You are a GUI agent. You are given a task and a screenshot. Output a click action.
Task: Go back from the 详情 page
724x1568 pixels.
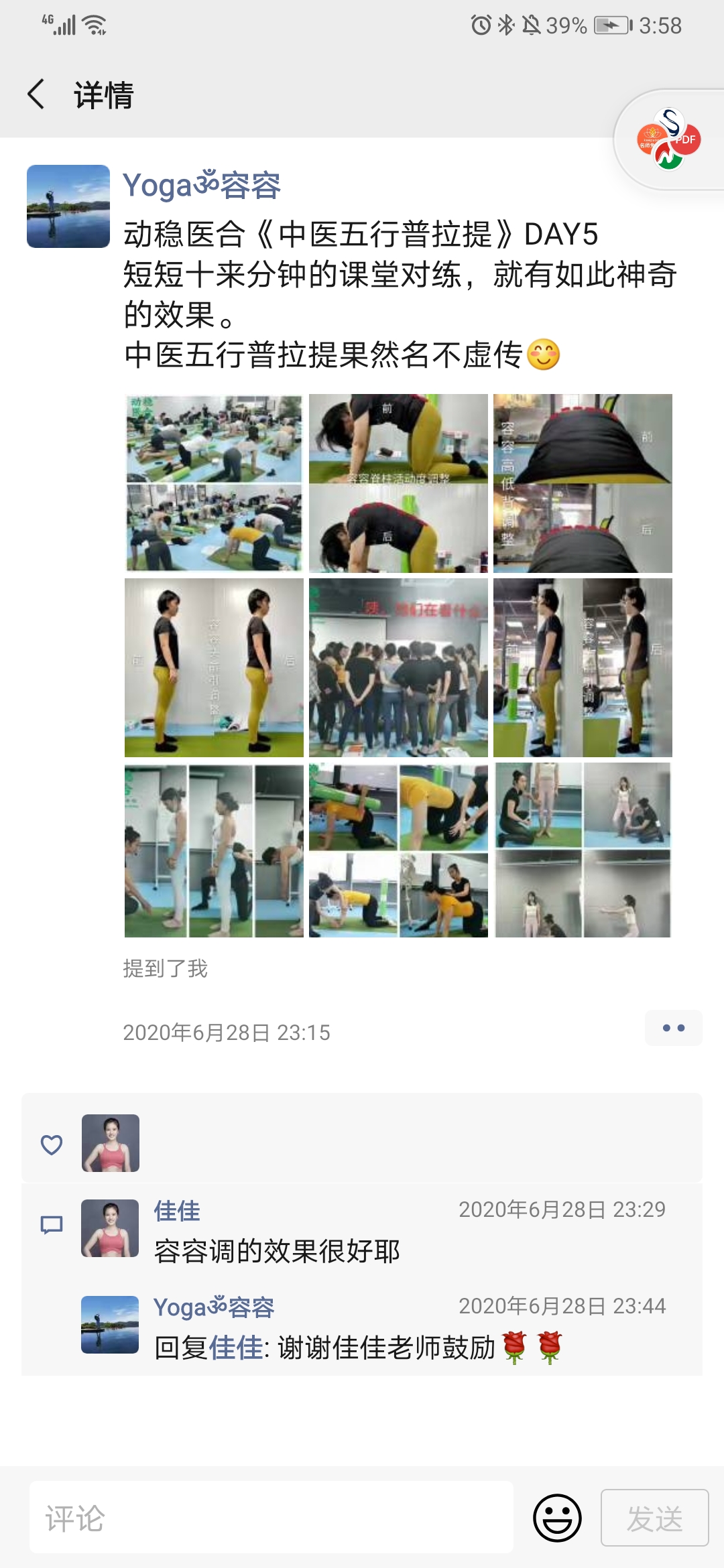[x=37, y=94]
